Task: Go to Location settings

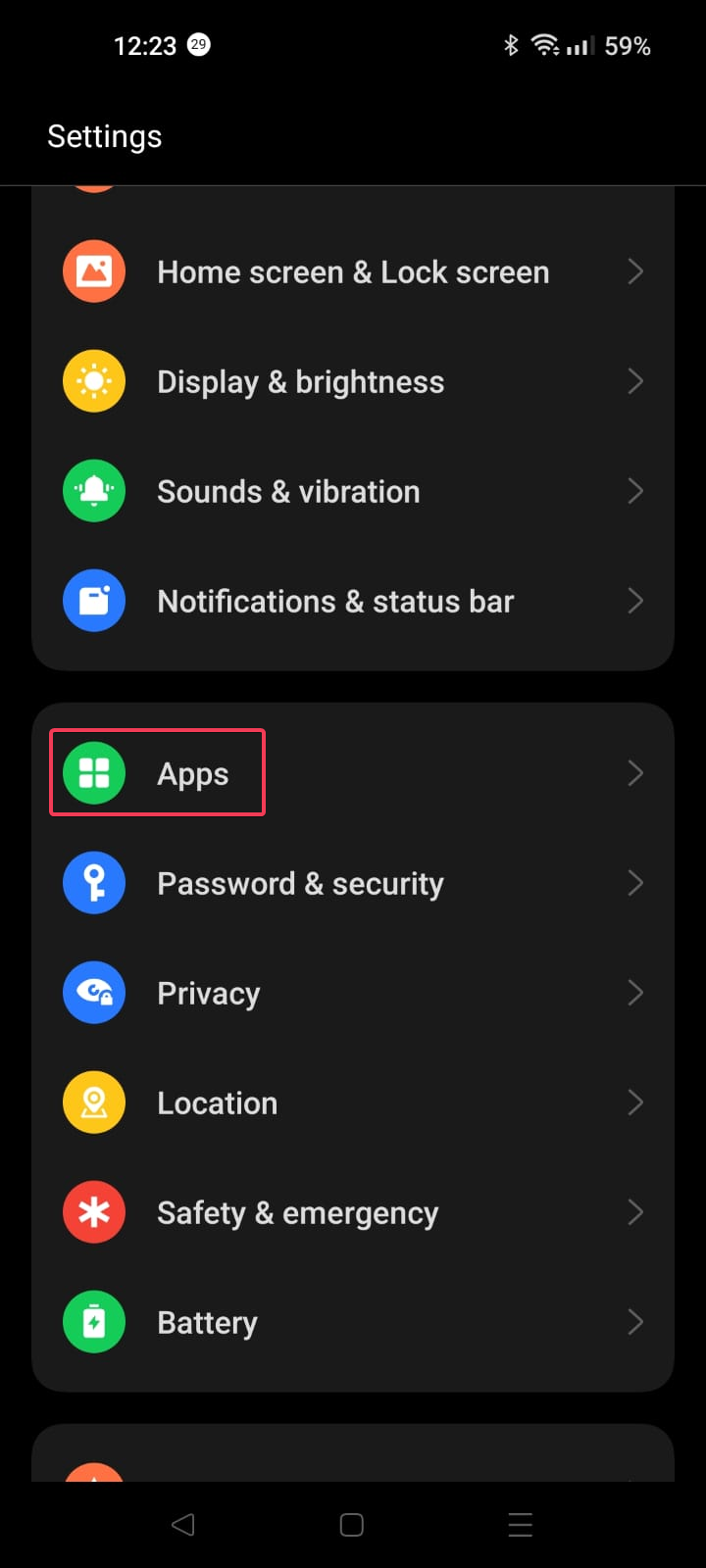Action: tap(353, 1103)
